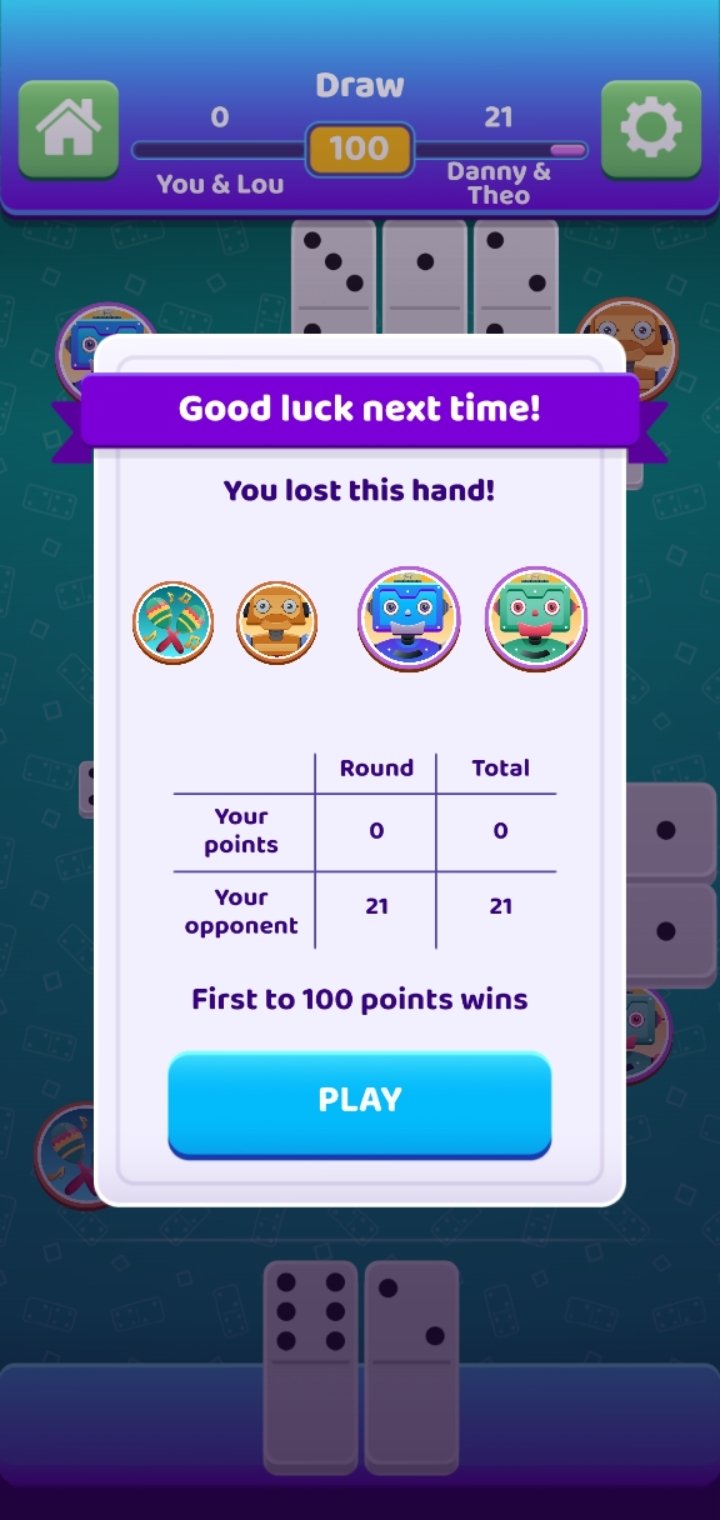This screenshot has height=1520, width=720.
Task: Open the settings gear
Action: point(651,130)
